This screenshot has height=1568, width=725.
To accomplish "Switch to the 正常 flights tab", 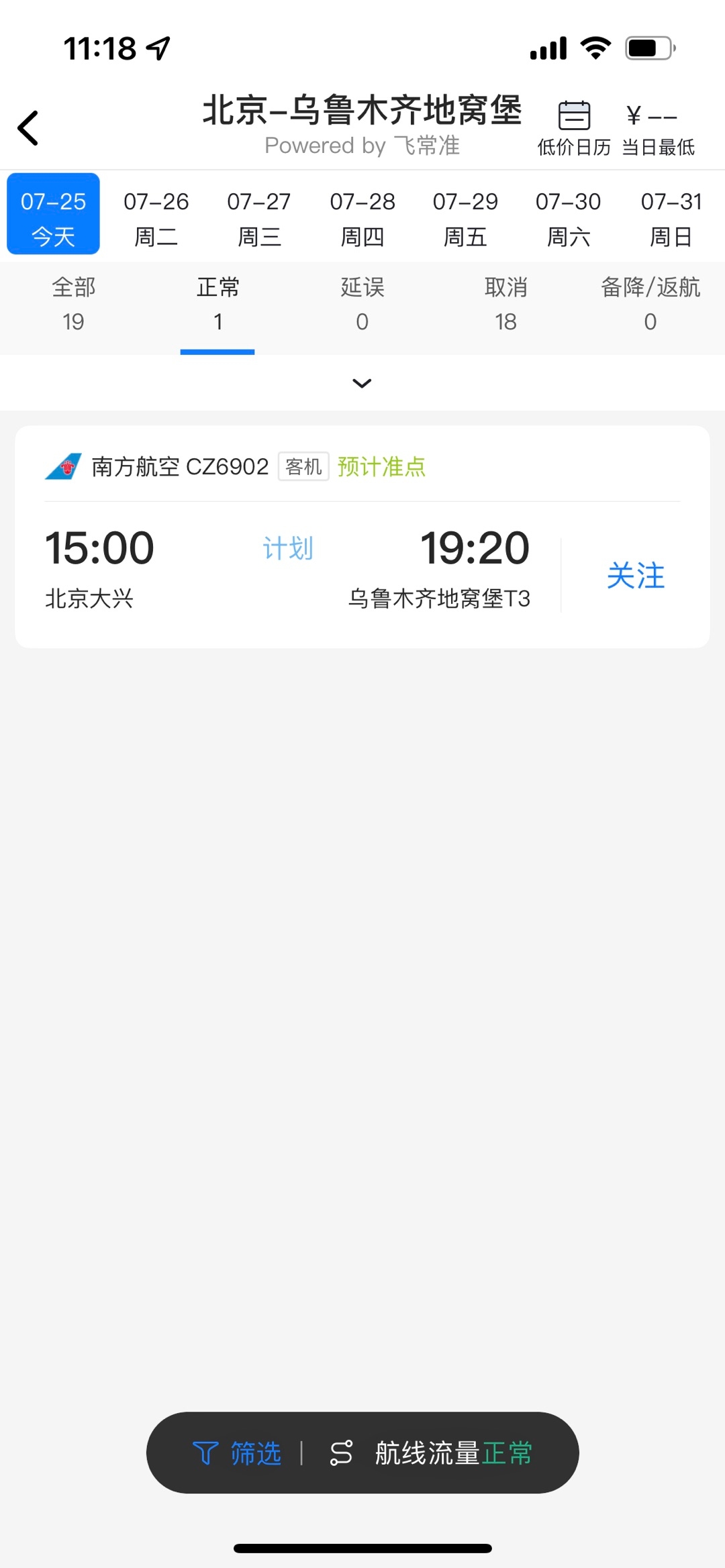I will 217,304.
